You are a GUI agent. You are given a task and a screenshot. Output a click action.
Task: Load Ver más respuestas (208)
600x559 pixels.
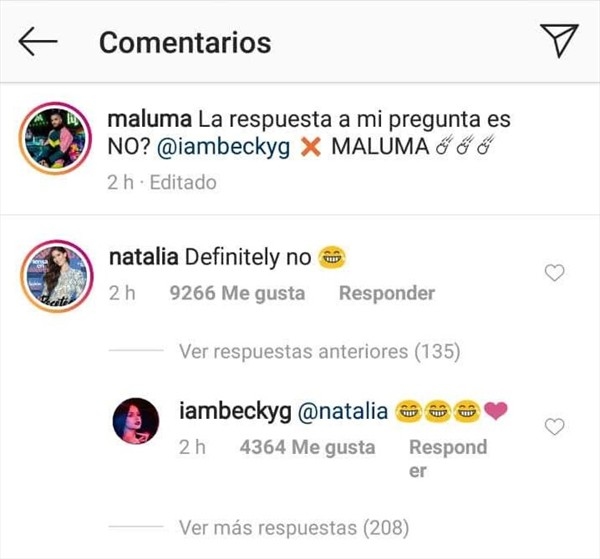pyautogui.click(x=293, y=526)
